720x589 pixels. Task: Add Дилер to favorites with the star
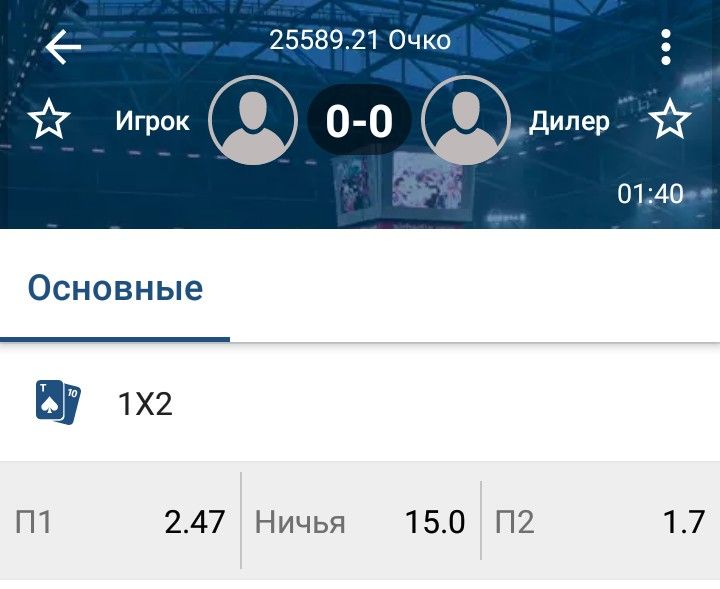670,121
